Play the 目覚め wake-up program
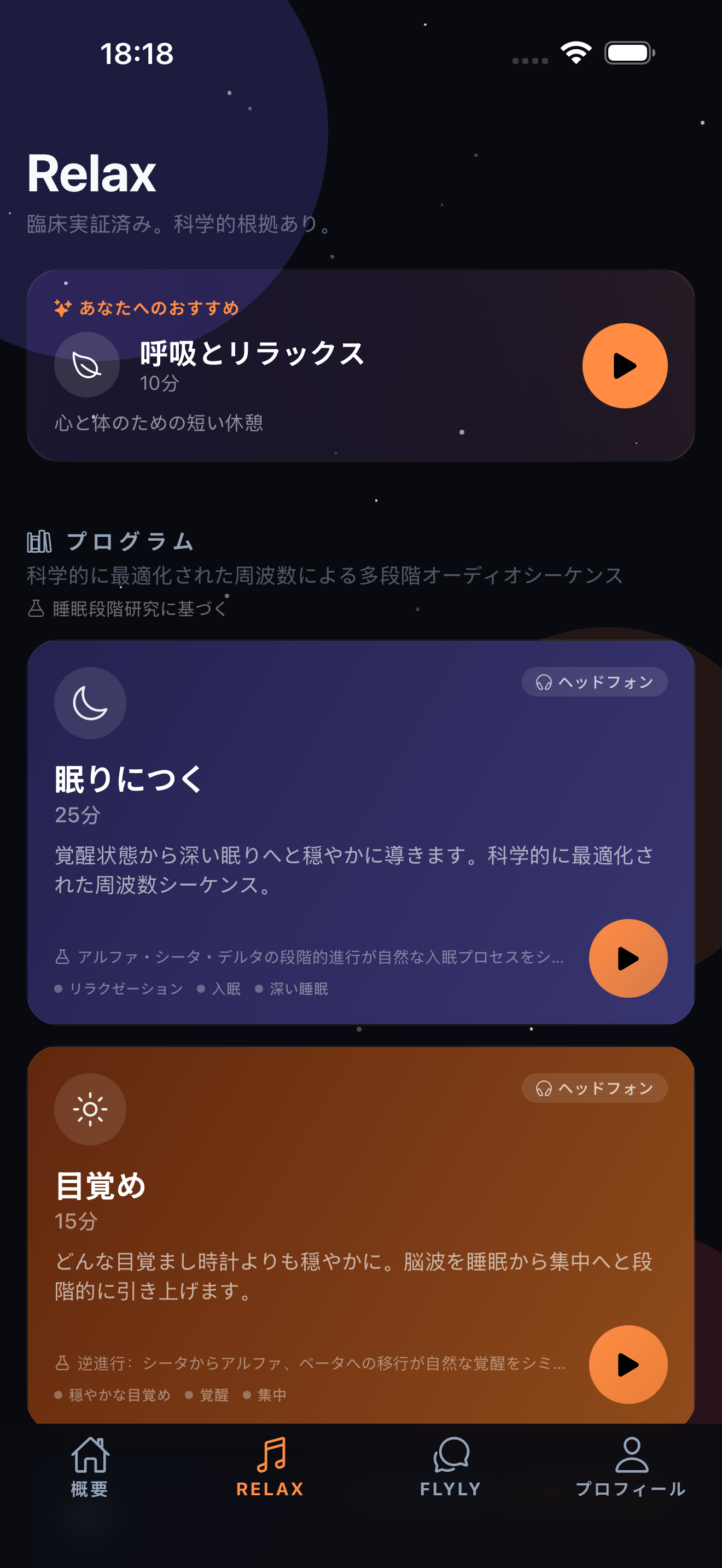 627,1364
